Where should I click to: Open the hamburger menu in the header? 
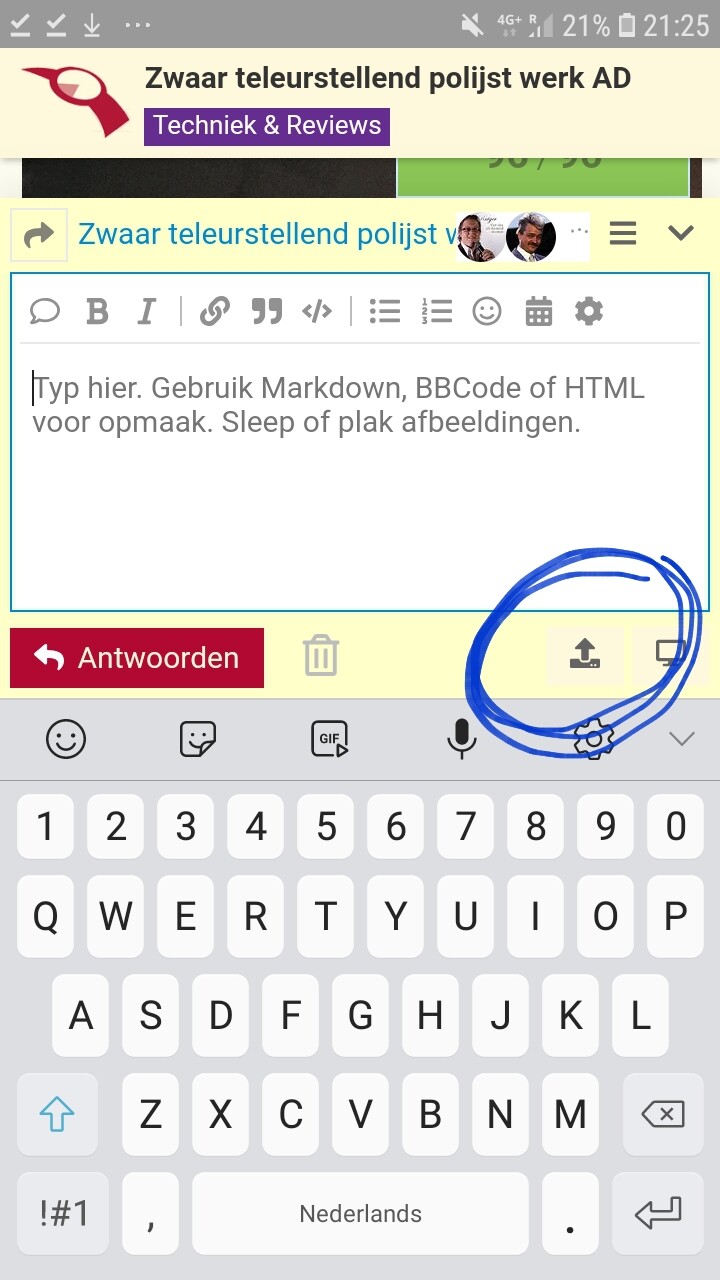coord(623,234)
